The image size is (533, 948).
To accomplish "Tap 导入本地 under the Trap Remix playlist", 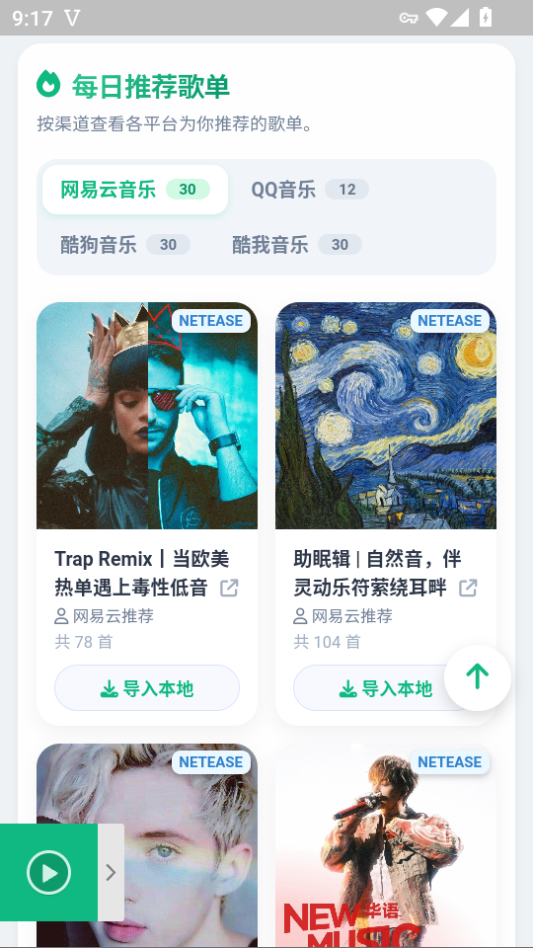I will (147, 688).
